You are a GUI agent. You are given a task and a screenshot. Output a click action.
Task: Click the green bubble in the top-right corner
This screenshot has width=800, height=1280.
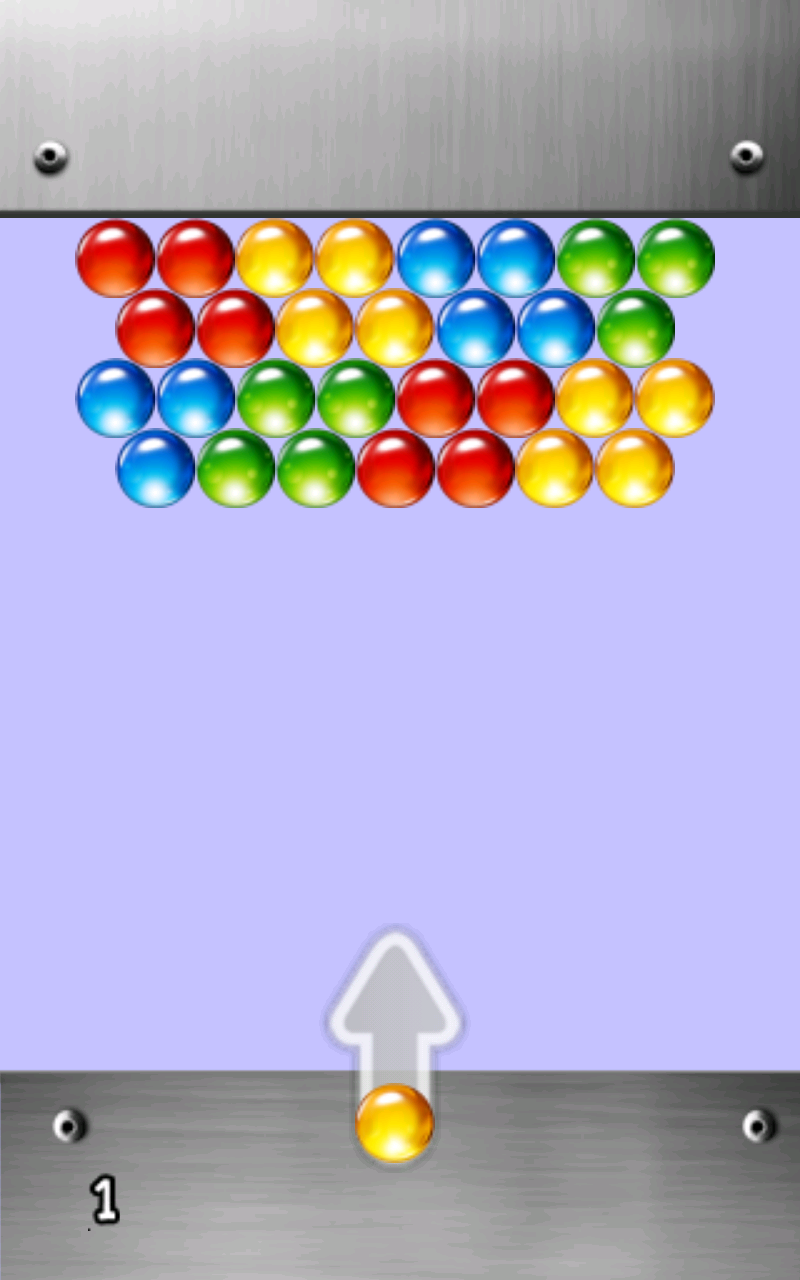pyautogui.click(x=675, y=258)
